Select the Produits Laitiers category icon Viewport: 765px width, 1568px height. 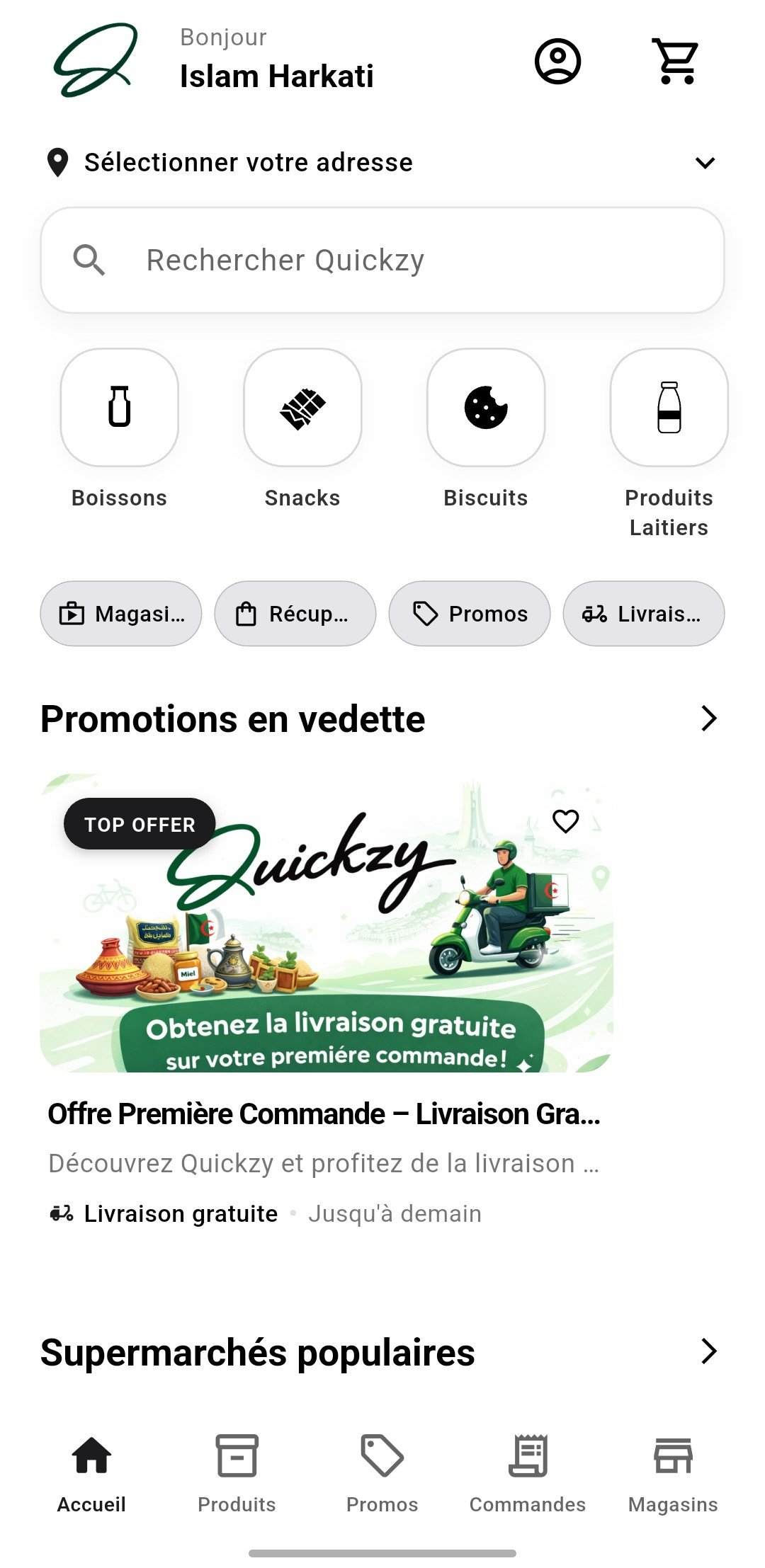click(668, 409)
